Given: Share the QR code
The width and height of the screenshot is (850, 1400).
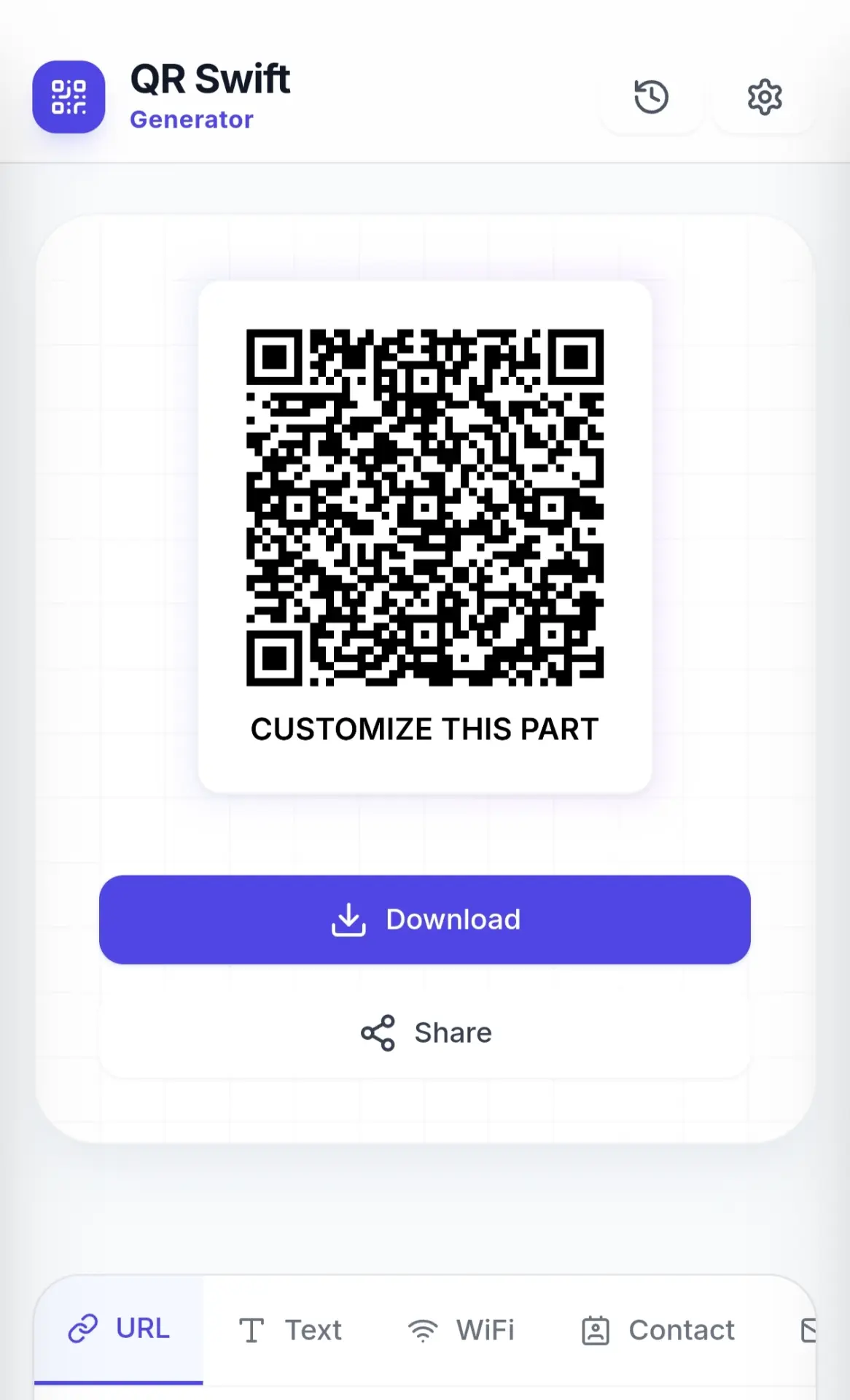Looking at the screenshot, I should pyautogui.click(x=425, y=1032).
